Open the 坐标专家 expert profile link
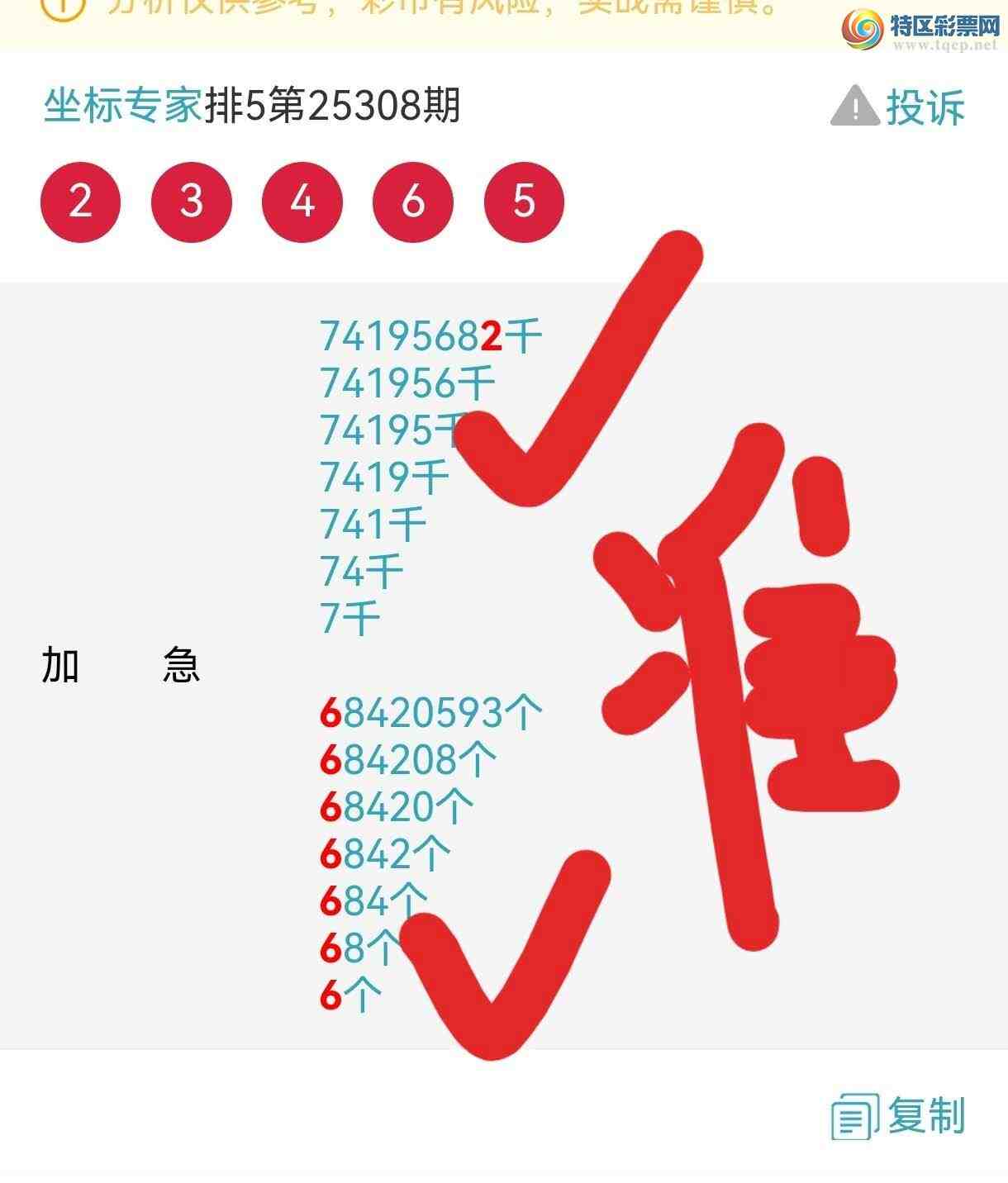Screen dimensions: 1008x1183 122,106
